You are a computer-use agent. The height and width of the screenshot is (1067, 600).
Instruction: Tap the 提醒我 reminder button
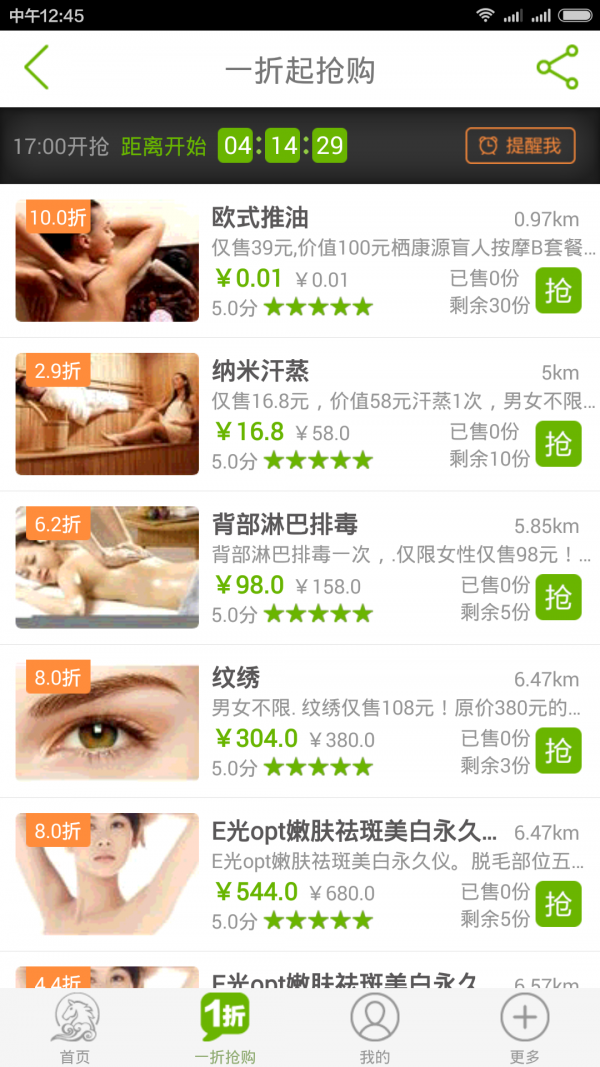pyautogui.click(x=520, y=146)
